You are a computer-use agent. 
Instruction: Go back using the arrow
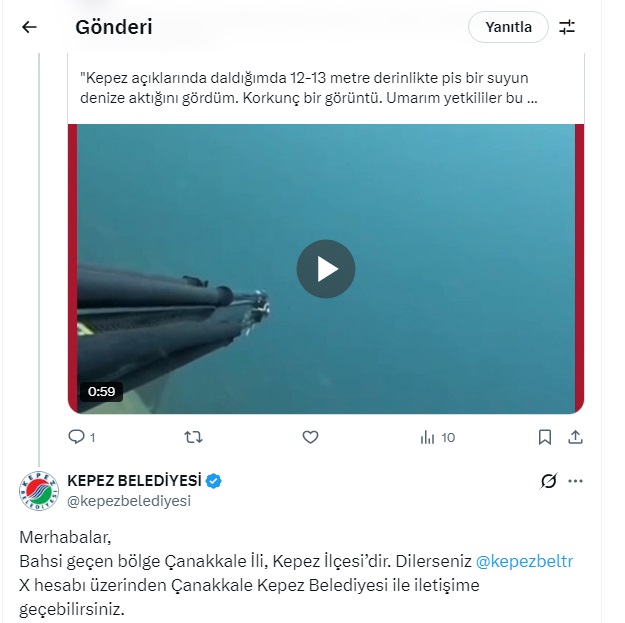coord(29,27)
